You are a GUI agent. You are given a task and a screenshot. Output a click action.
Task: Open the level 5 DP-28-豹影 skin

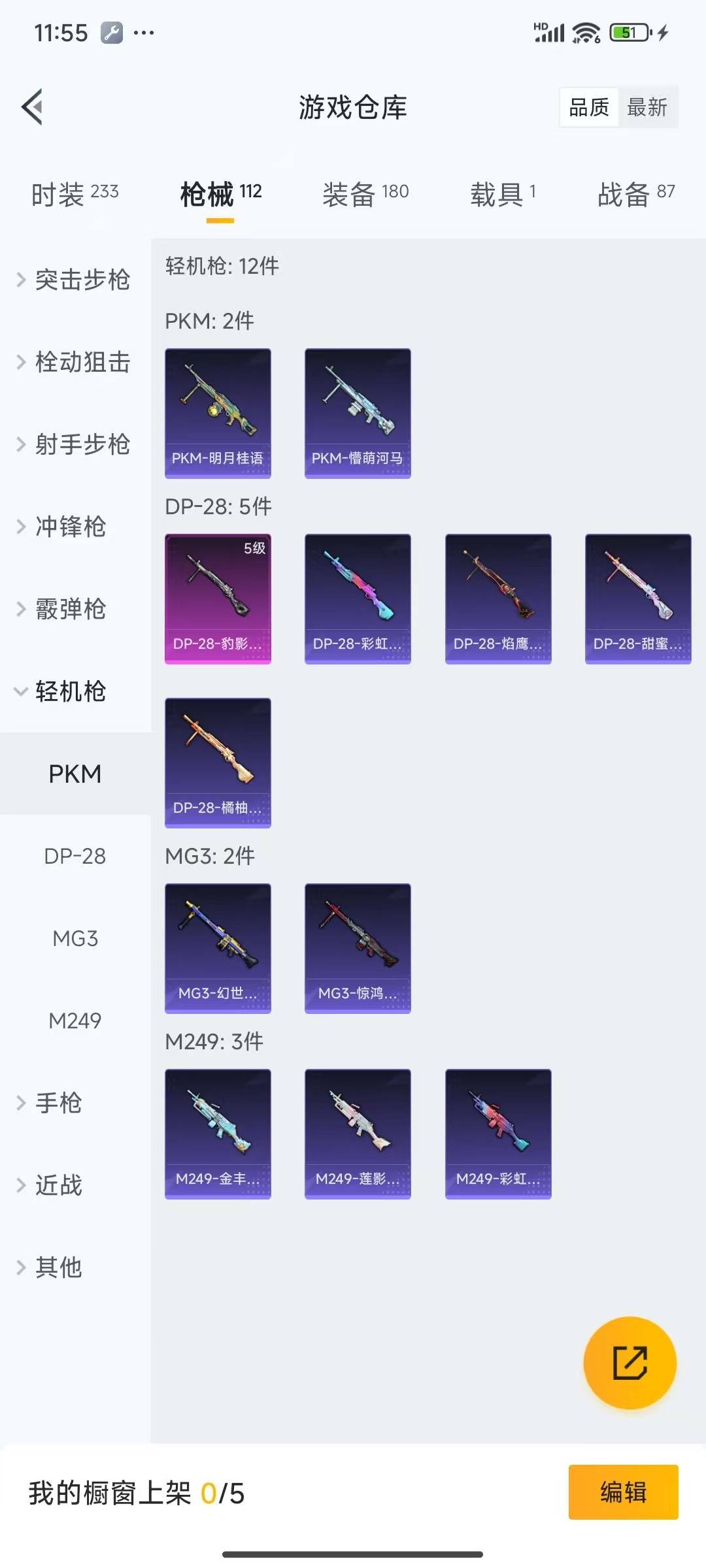218,598
